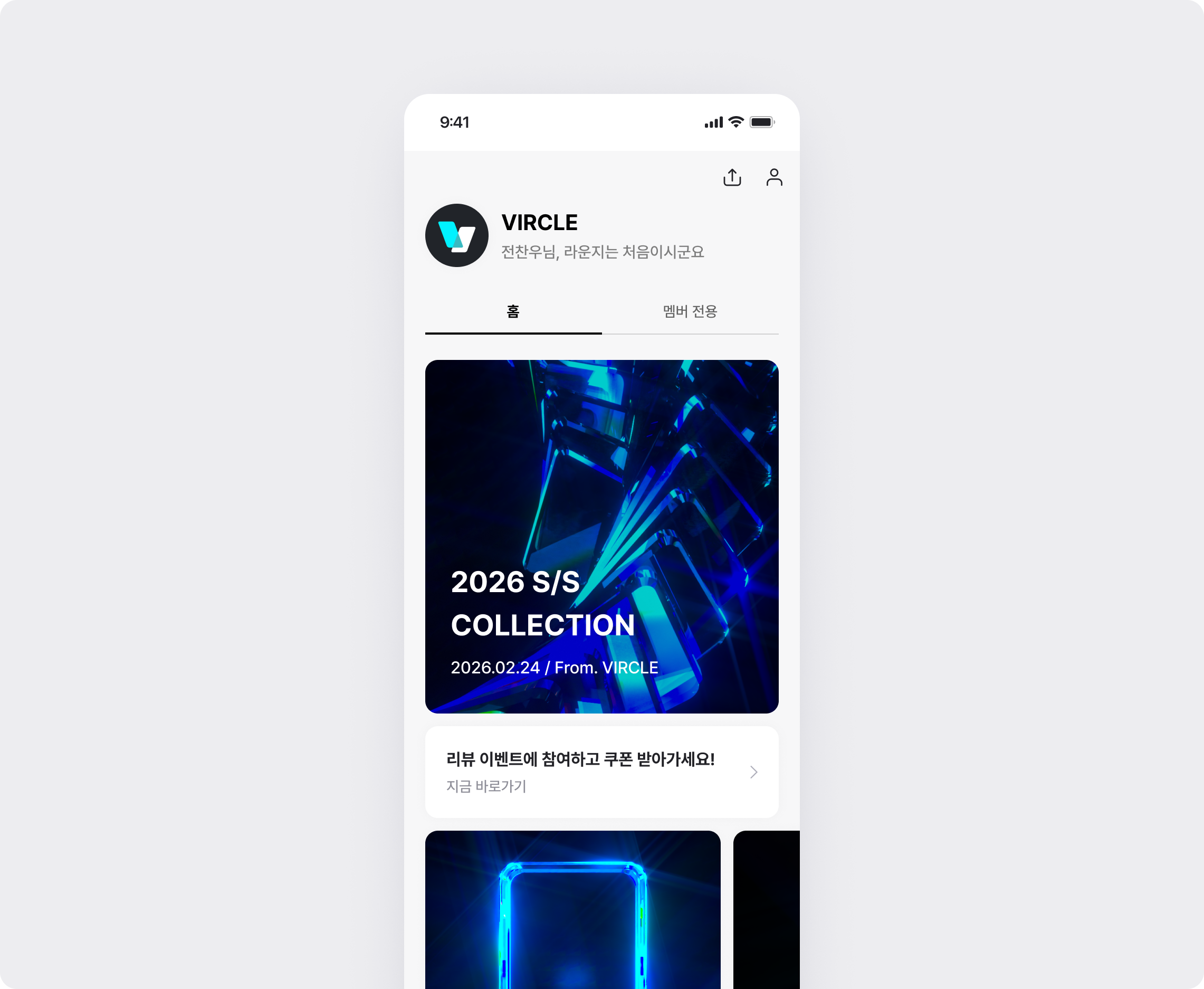Switch to the 멤버 전용 tab
The width and height of the screenshot is (1204, 989).
pyautogui.click(x=690, y=311)
